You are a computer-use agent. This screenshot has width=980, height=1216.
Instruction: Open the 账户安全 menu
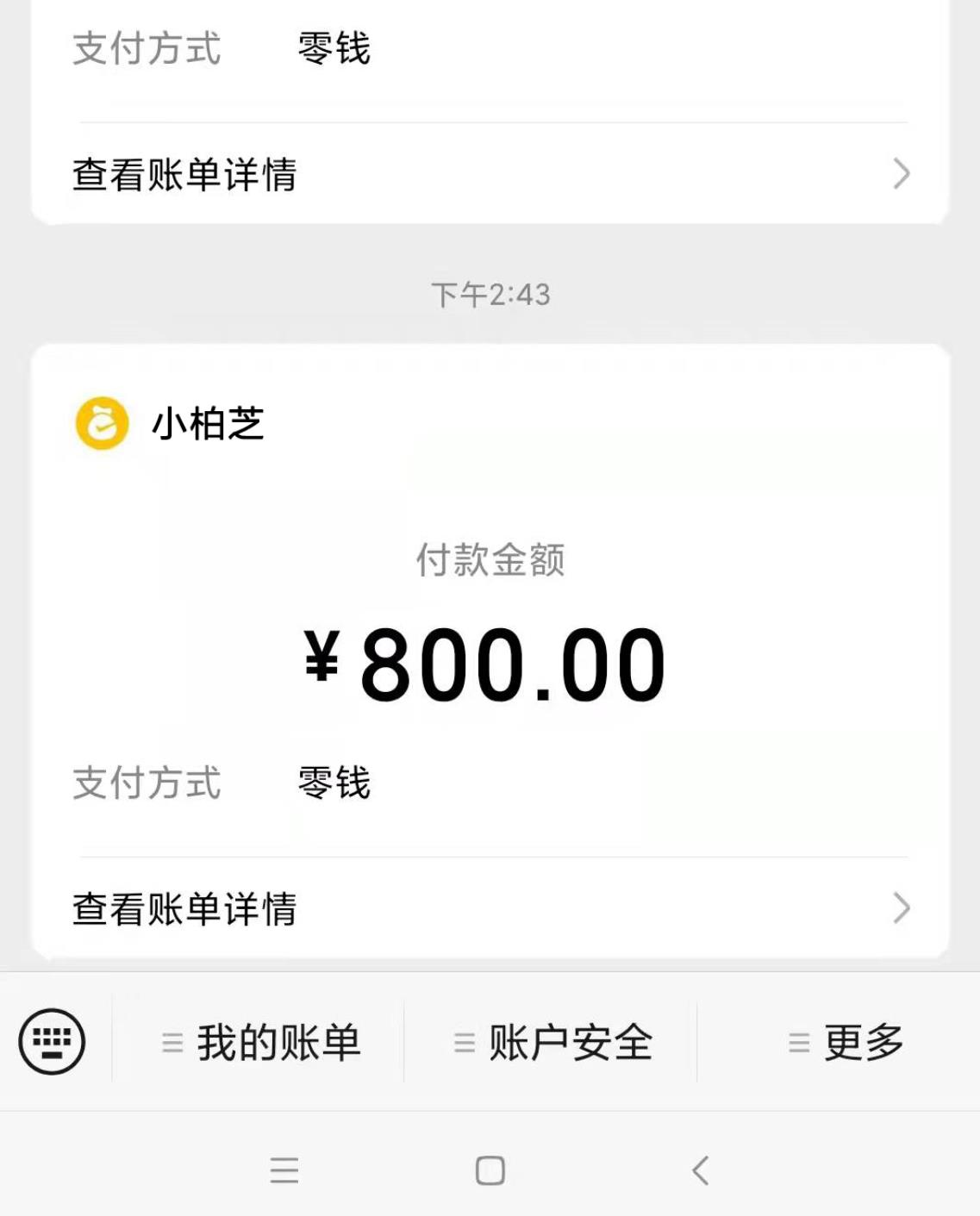pyautogui.click(x=552, y=1043)
